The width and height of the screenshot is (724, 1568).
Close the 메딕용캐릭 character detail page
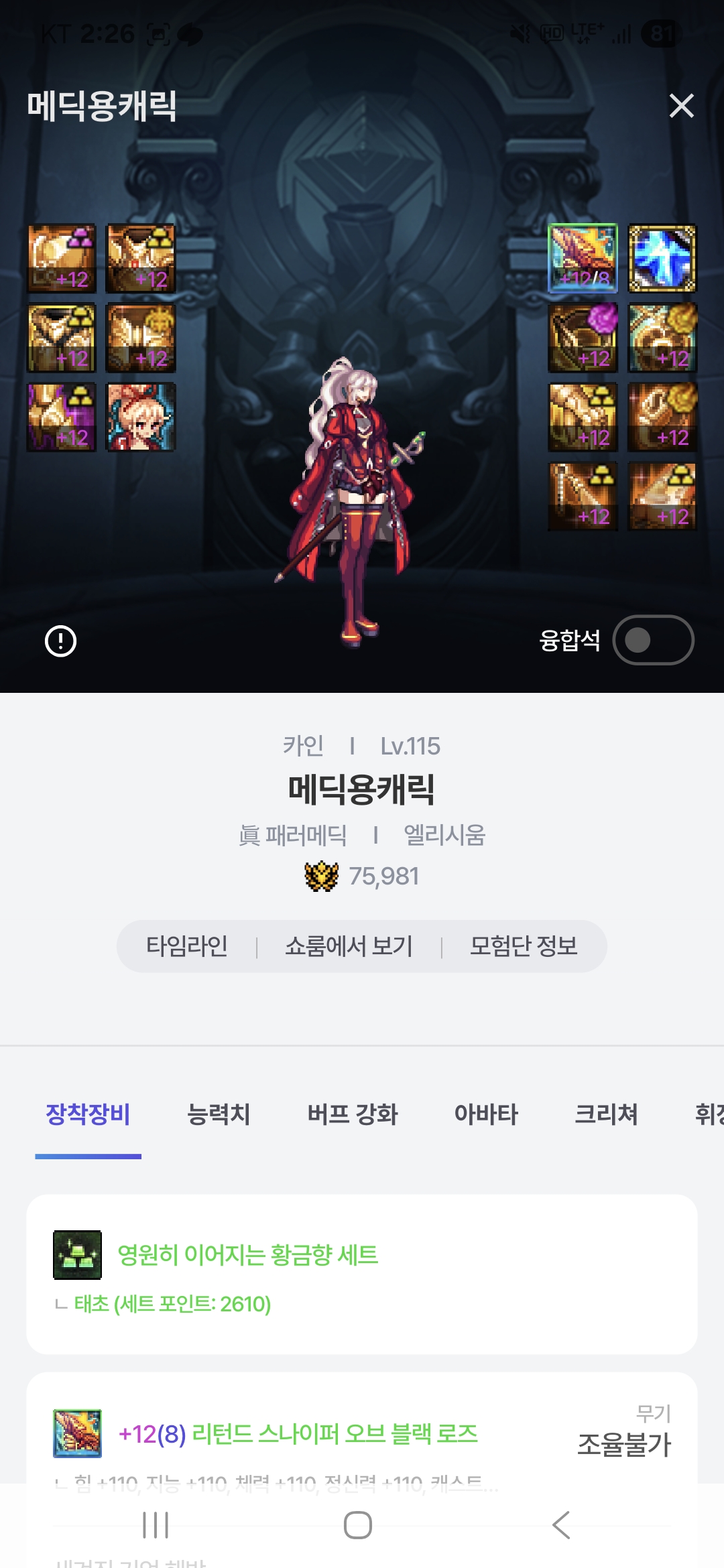681,106
